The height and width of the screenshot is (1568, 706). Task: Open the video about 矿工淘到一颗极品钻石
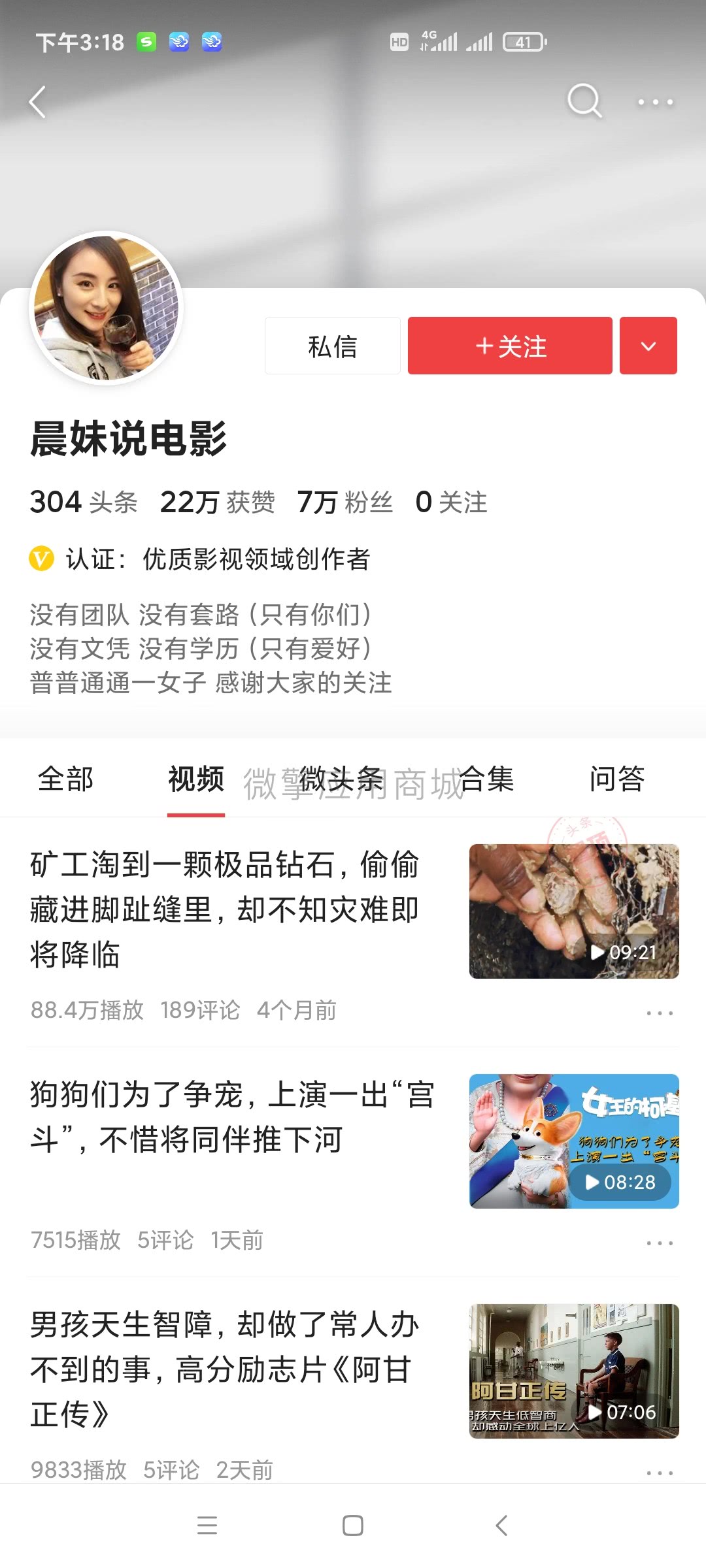pyautogui.click(x=224, y=909)
